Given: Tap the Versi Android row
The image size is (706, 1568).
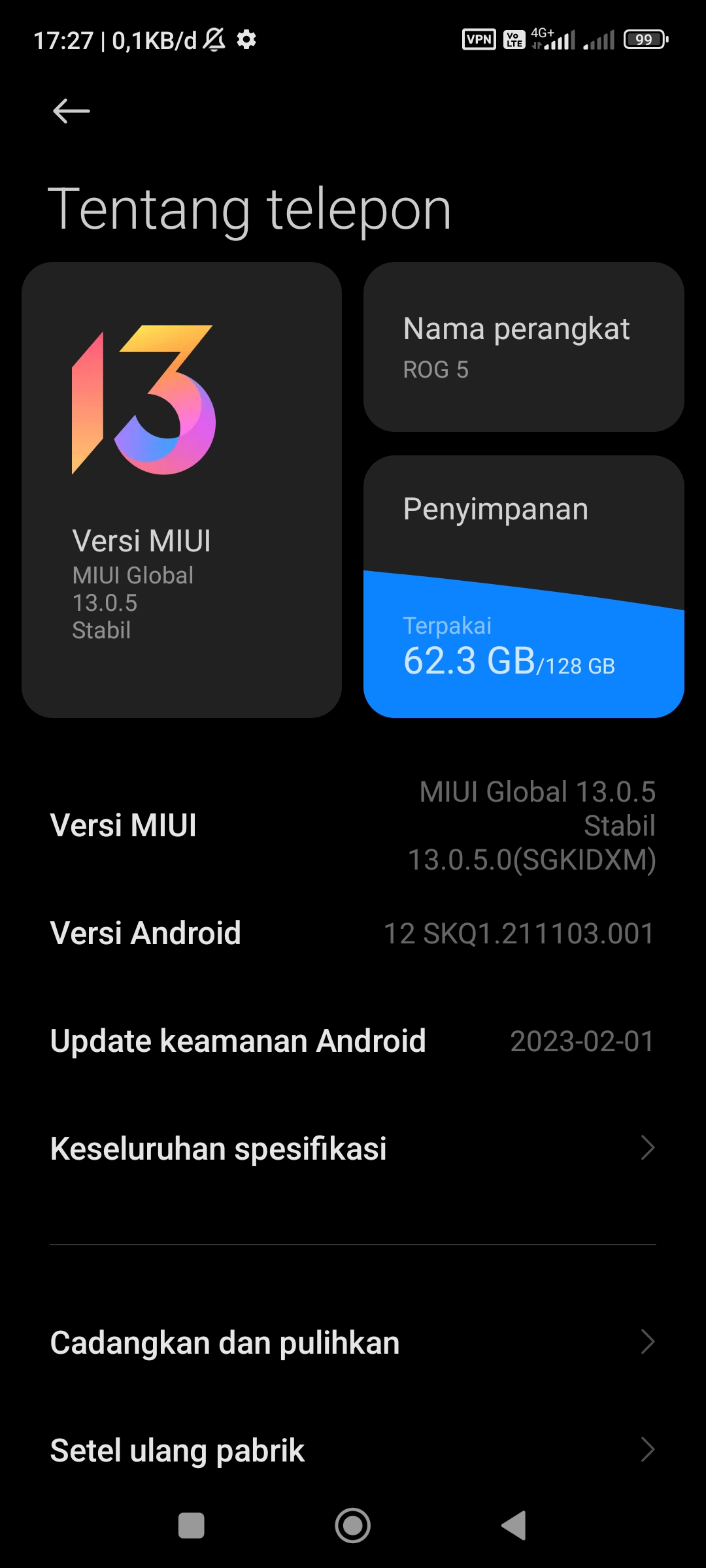Looking at the screenshot, I should 353,933.
